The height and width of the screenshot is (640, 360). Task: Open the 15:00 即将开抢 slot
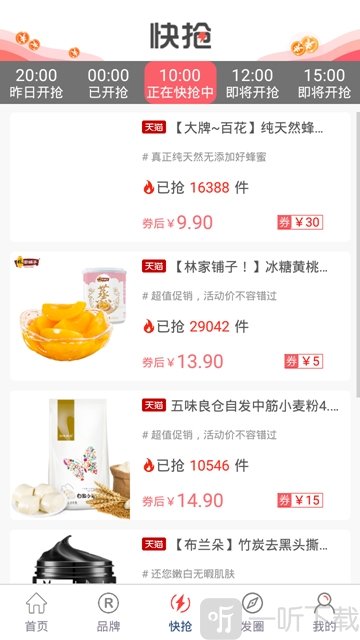pyautogui.click(x=324, y=83)
